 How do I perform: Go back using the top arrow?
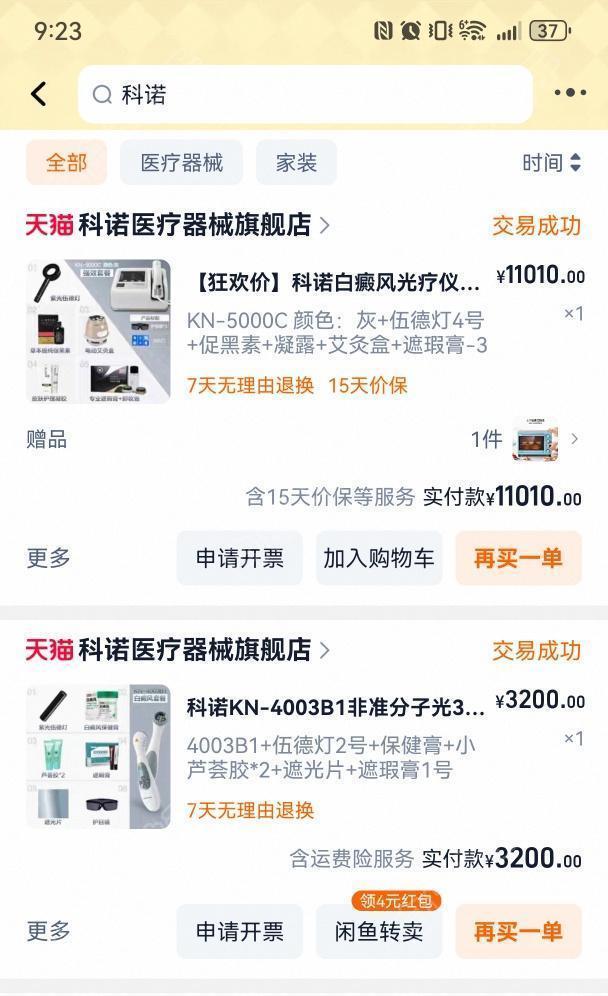[39, 94]
